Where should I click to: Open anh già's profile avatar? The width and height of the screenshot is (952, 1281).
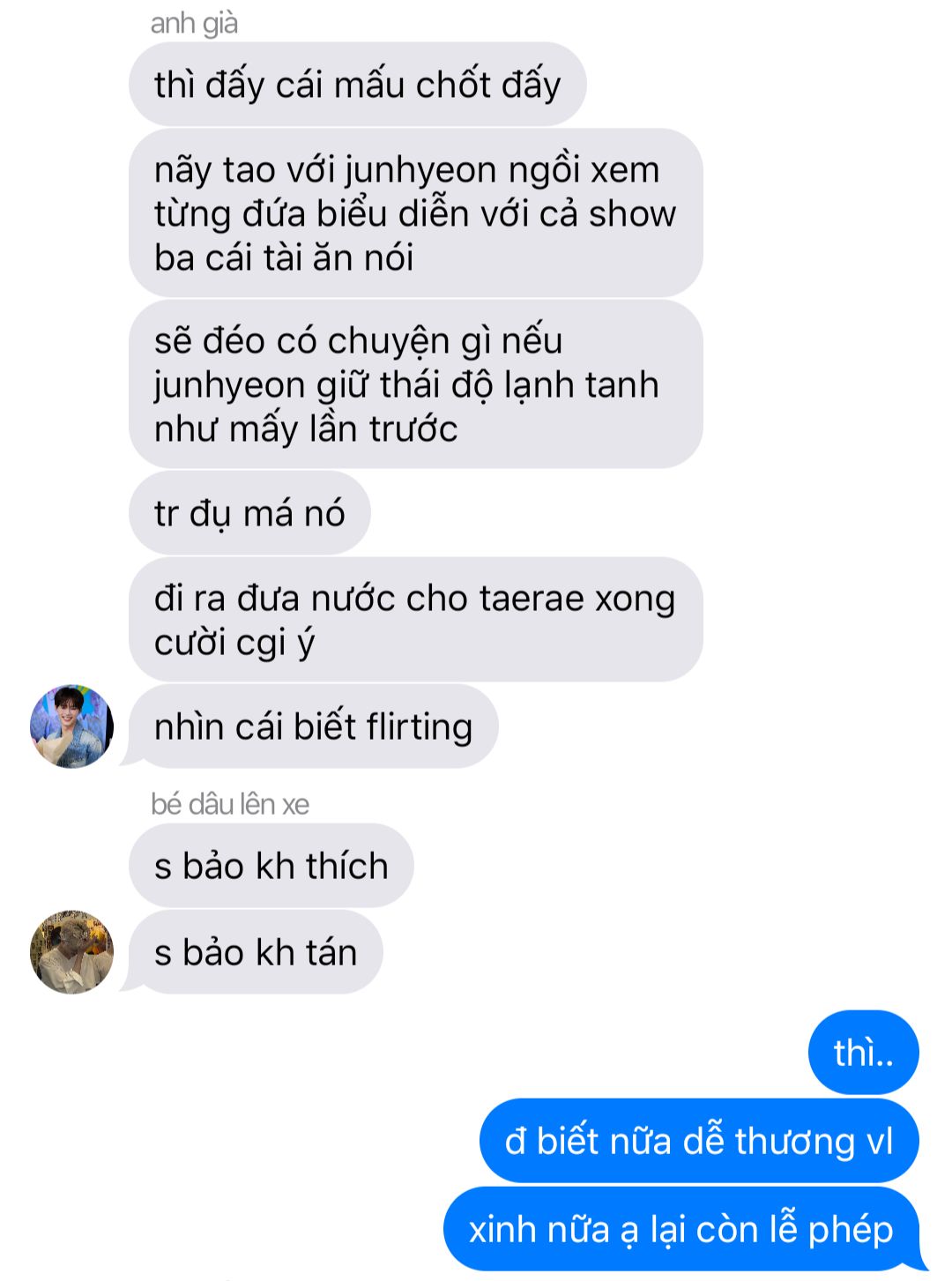pyautogui.click(x=71, y=726)
